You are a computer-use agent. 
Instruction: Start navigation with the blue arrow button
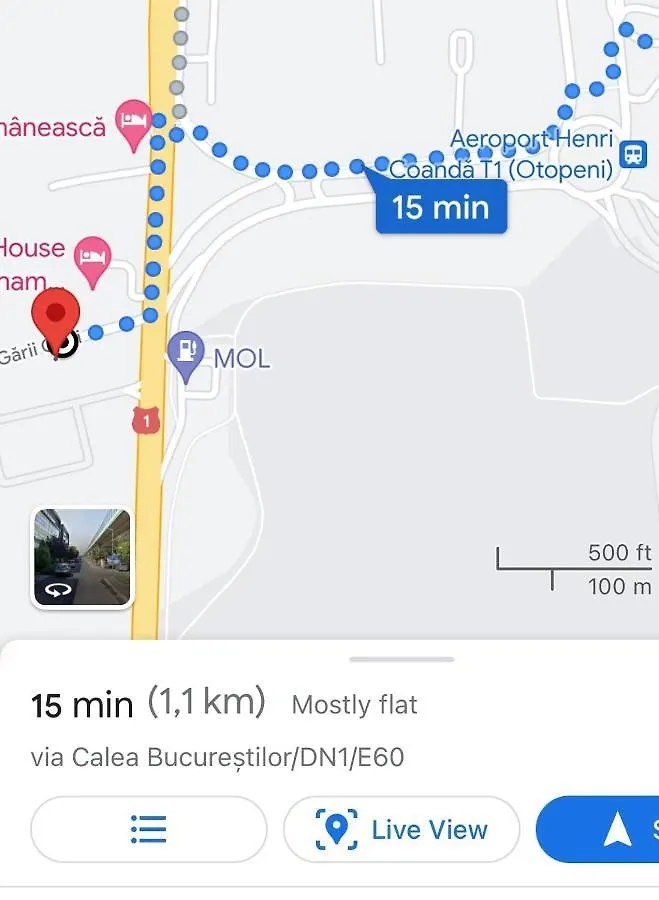600,829
